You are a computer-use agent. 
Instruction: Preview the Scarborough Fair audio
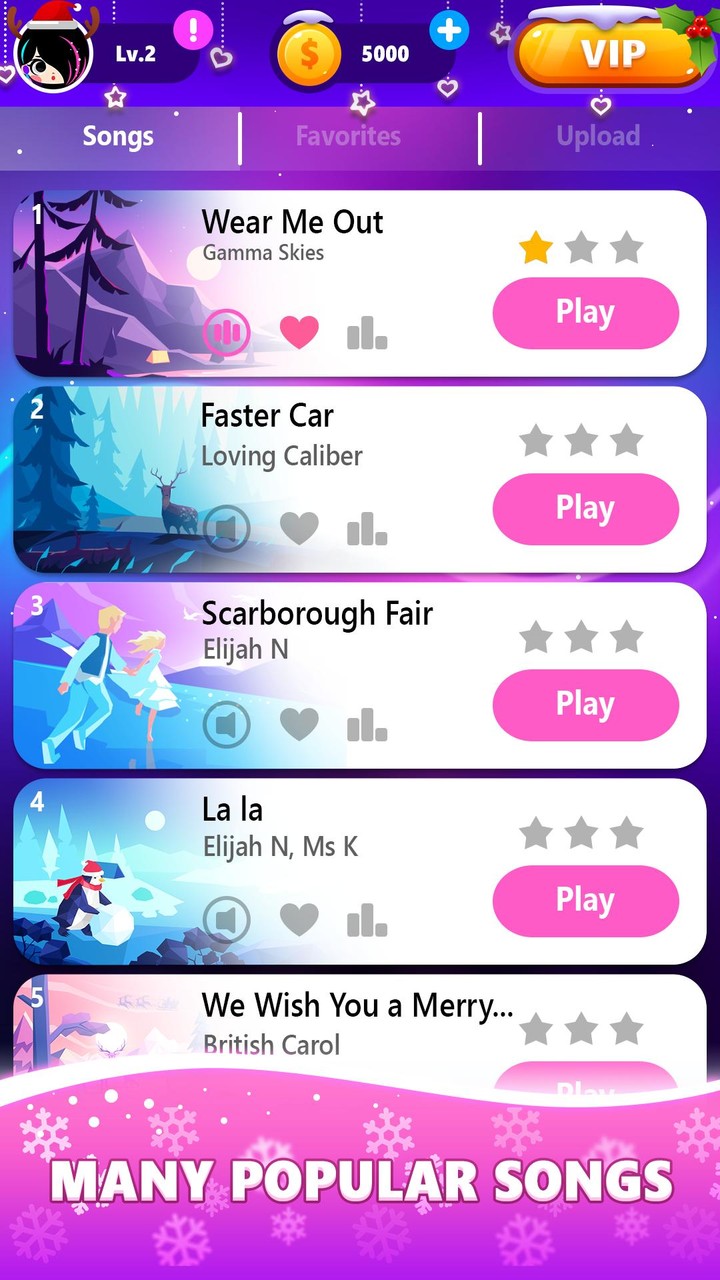click(227, 724)
